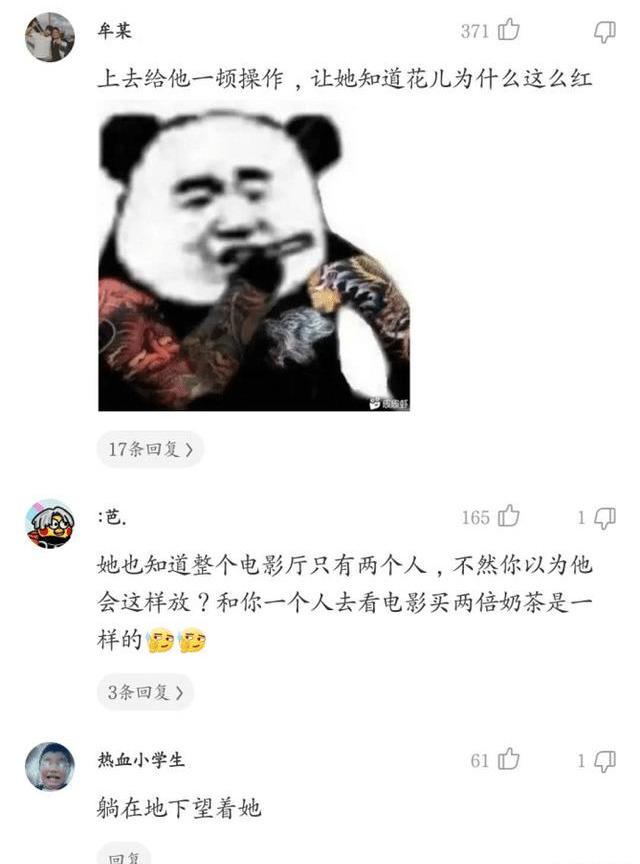Dislike the comment by 牟某
This screenshot has height=864, width=640.
click(x=605, y=31)
